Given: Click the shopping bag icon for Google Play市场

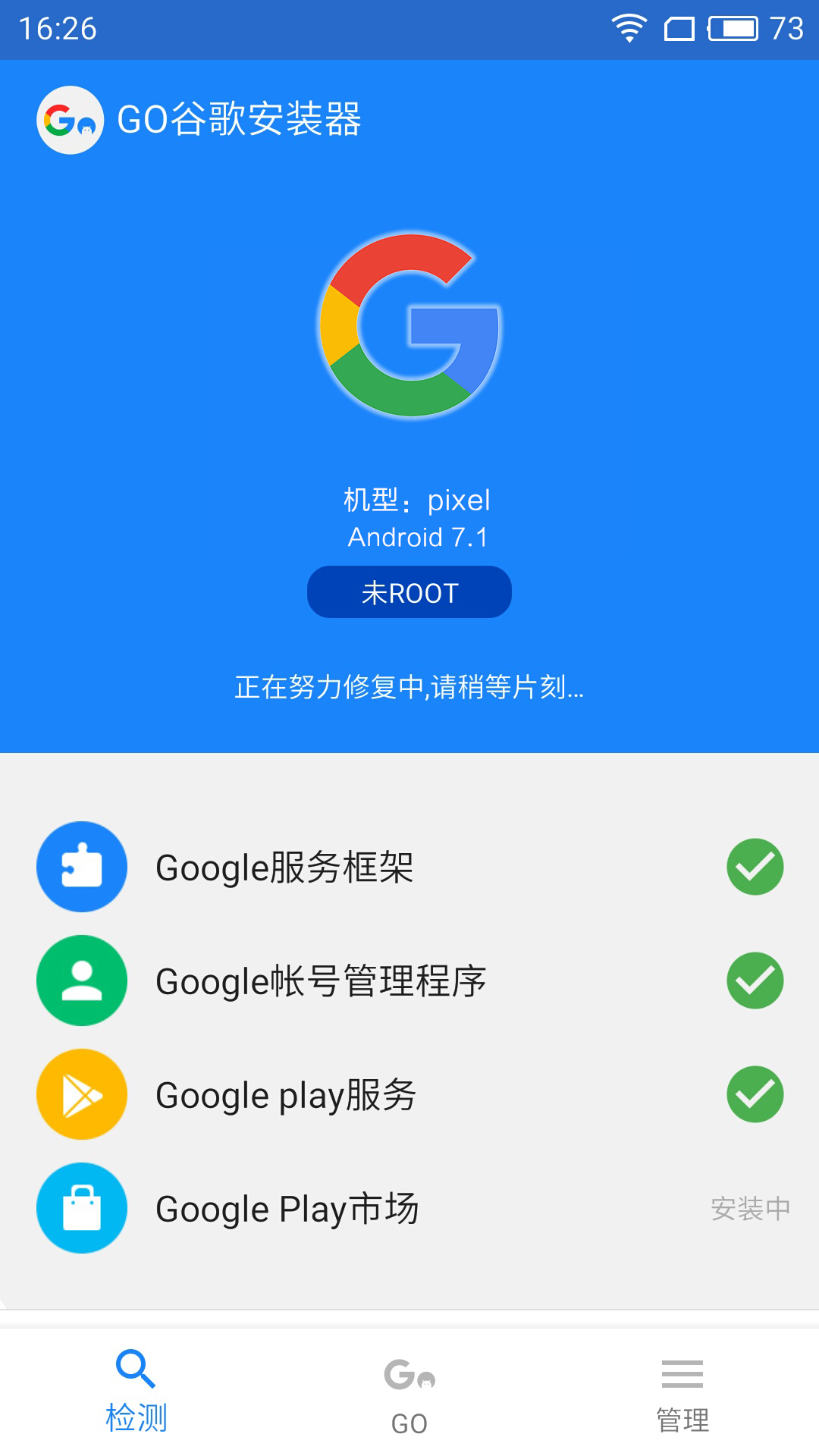Looking at the screenshot, I should coord(81,1208).
